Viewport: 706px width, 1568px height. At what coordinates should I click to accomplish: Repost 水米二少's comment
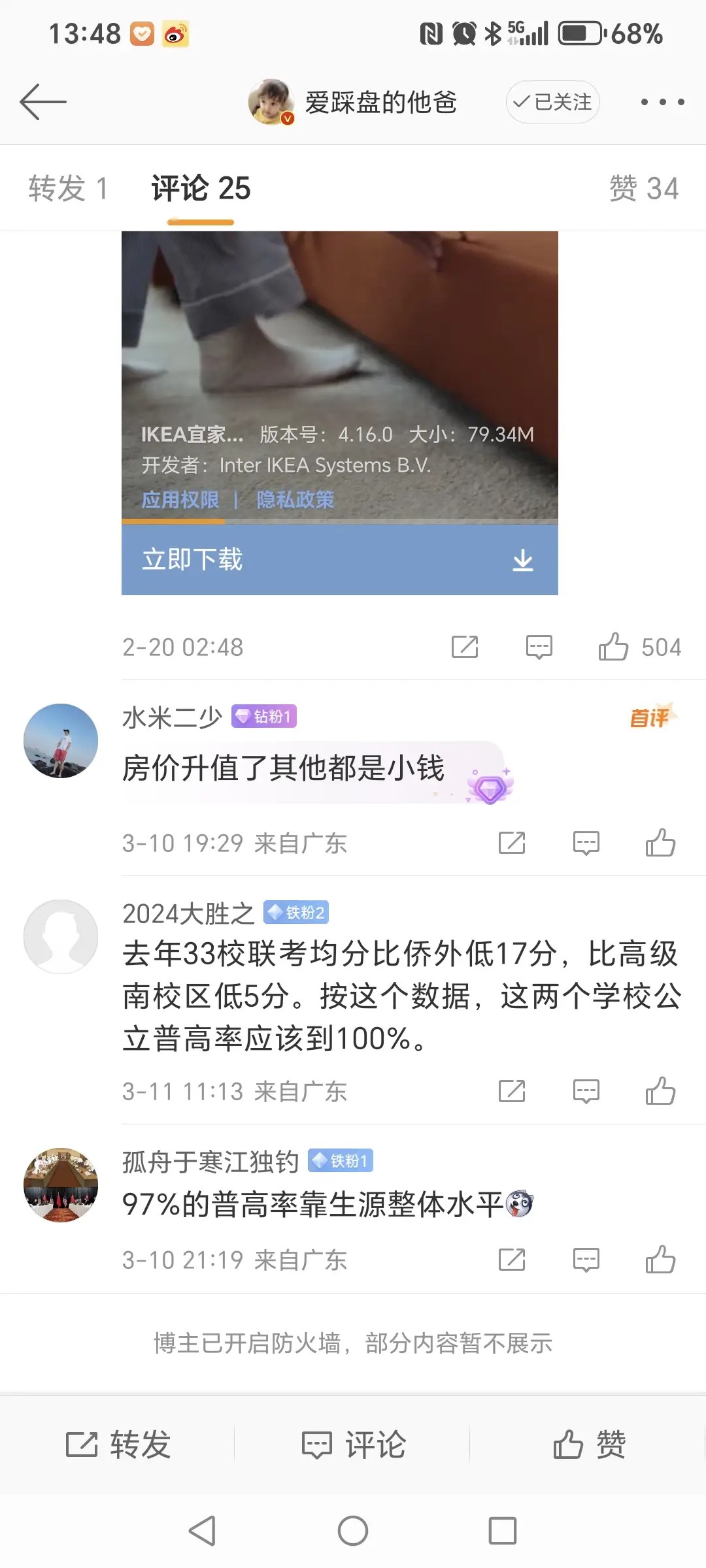[512, 843]
